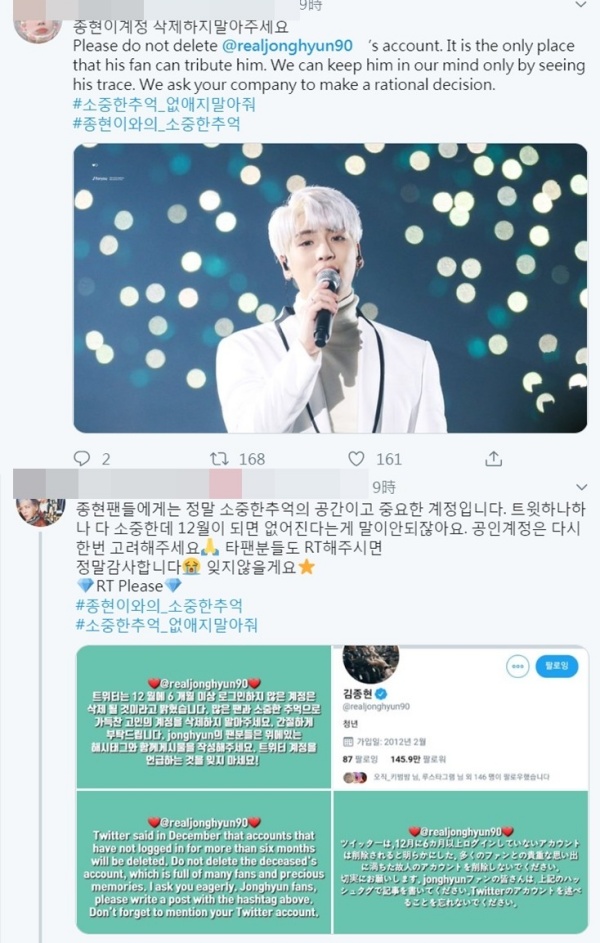This screenshot has width=600, height=943.
Task: Share the tweet with the concert photo
Action: [492, 458]
